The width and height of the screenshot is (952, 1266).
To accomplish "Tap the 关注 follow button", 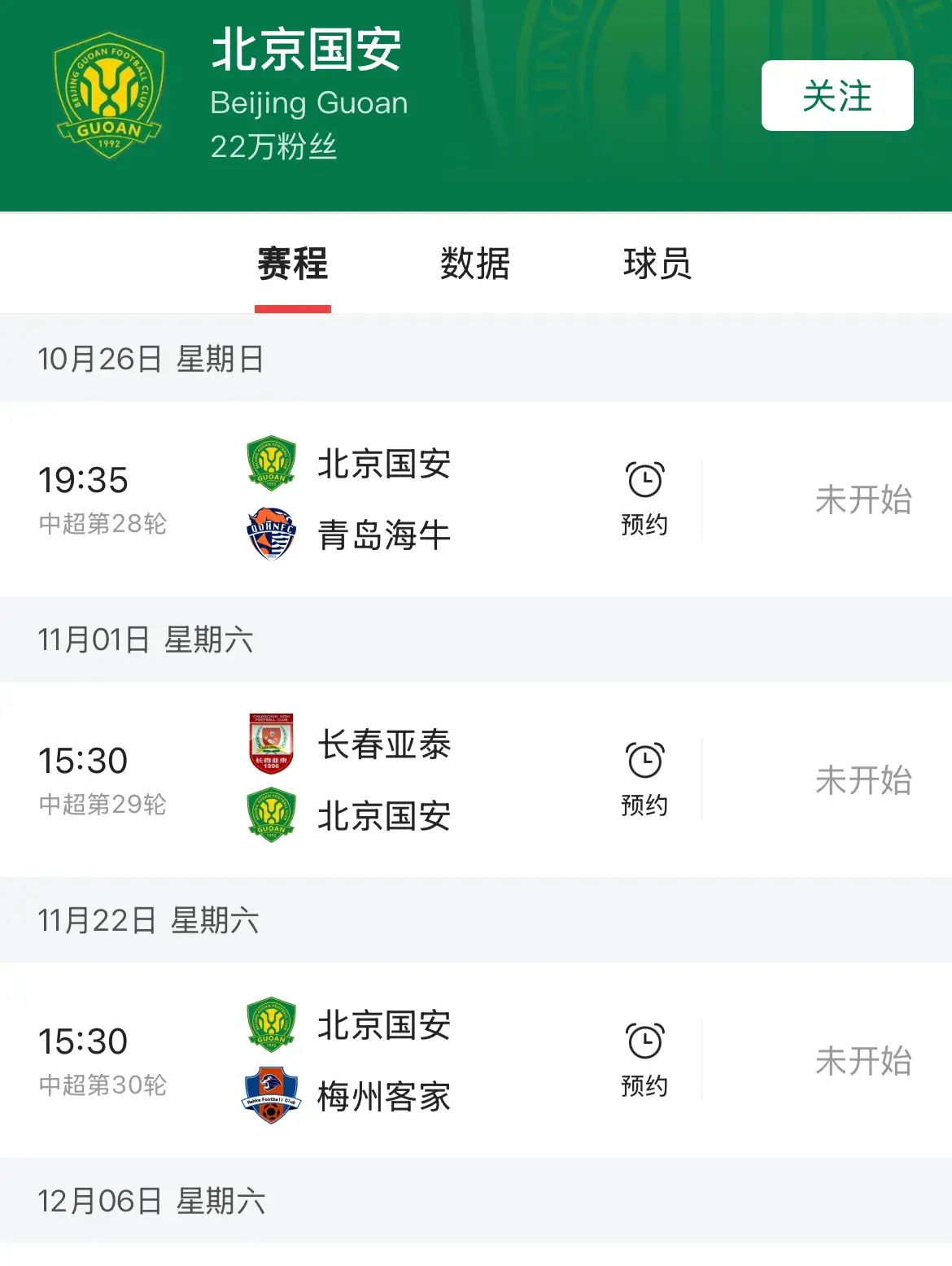I will pyautogui.click(x=837, y=96).
